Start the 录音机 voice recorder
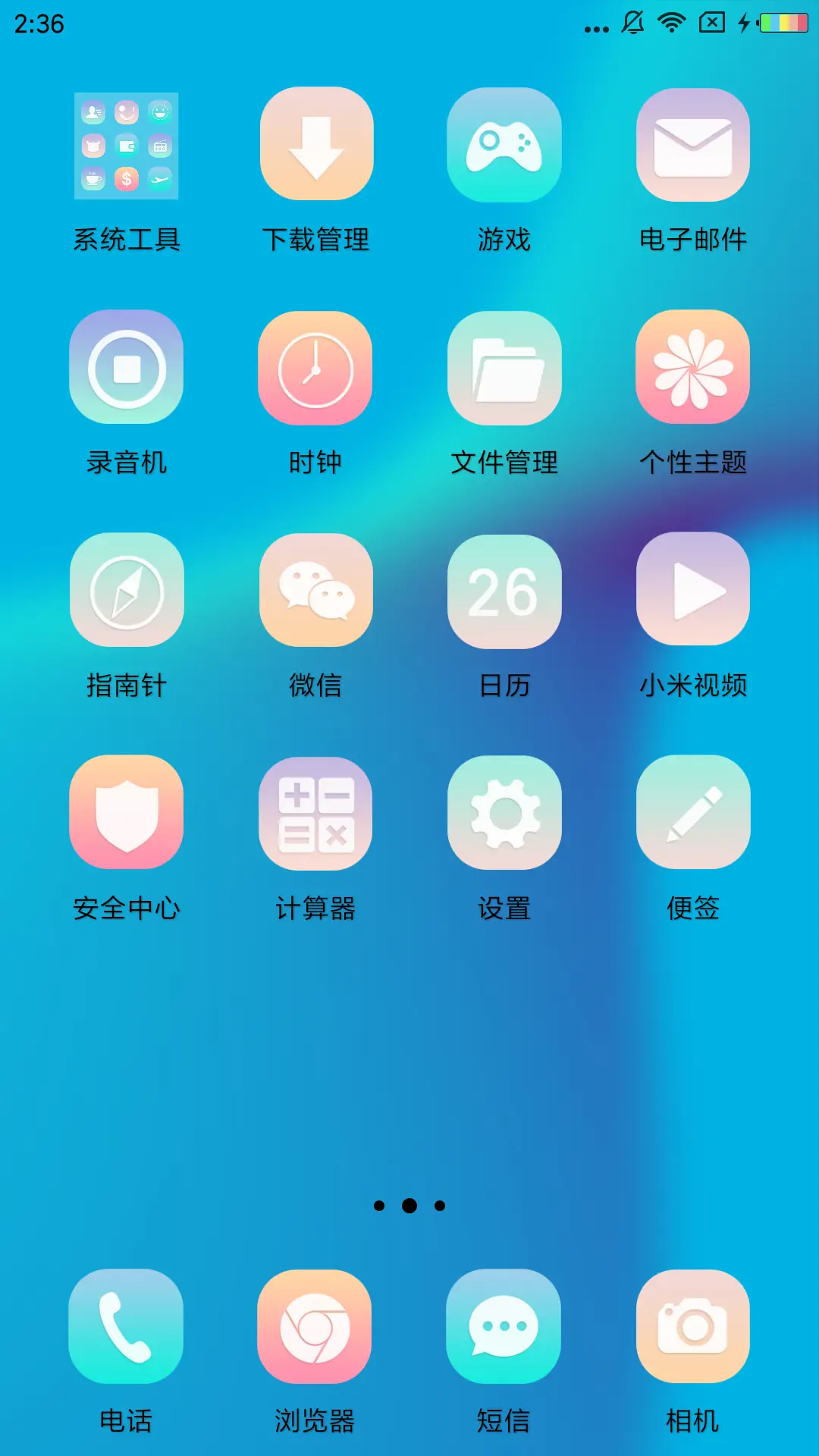The image size is (819, 1456). (x=126, y=367)
